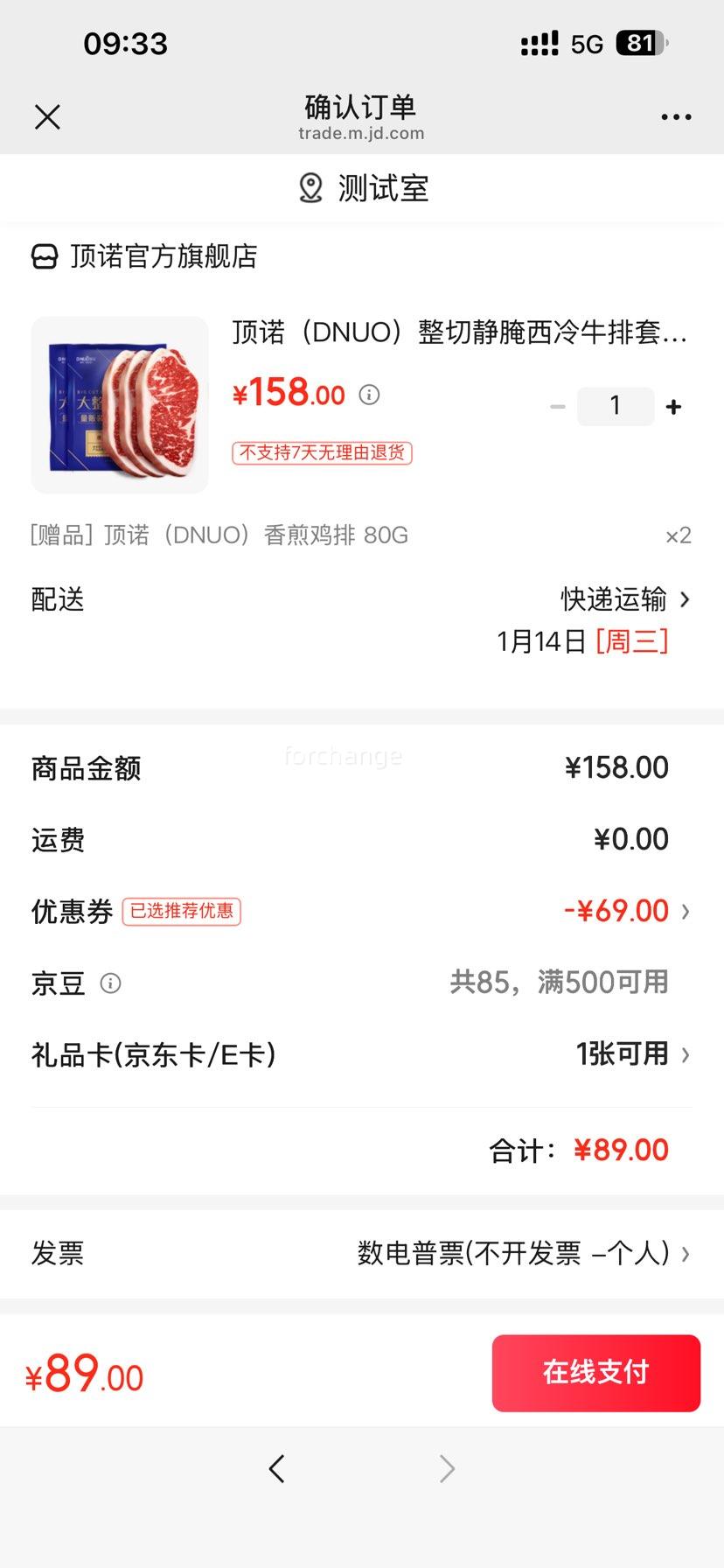Tap the info icon beside 京豆

point(110,983)
